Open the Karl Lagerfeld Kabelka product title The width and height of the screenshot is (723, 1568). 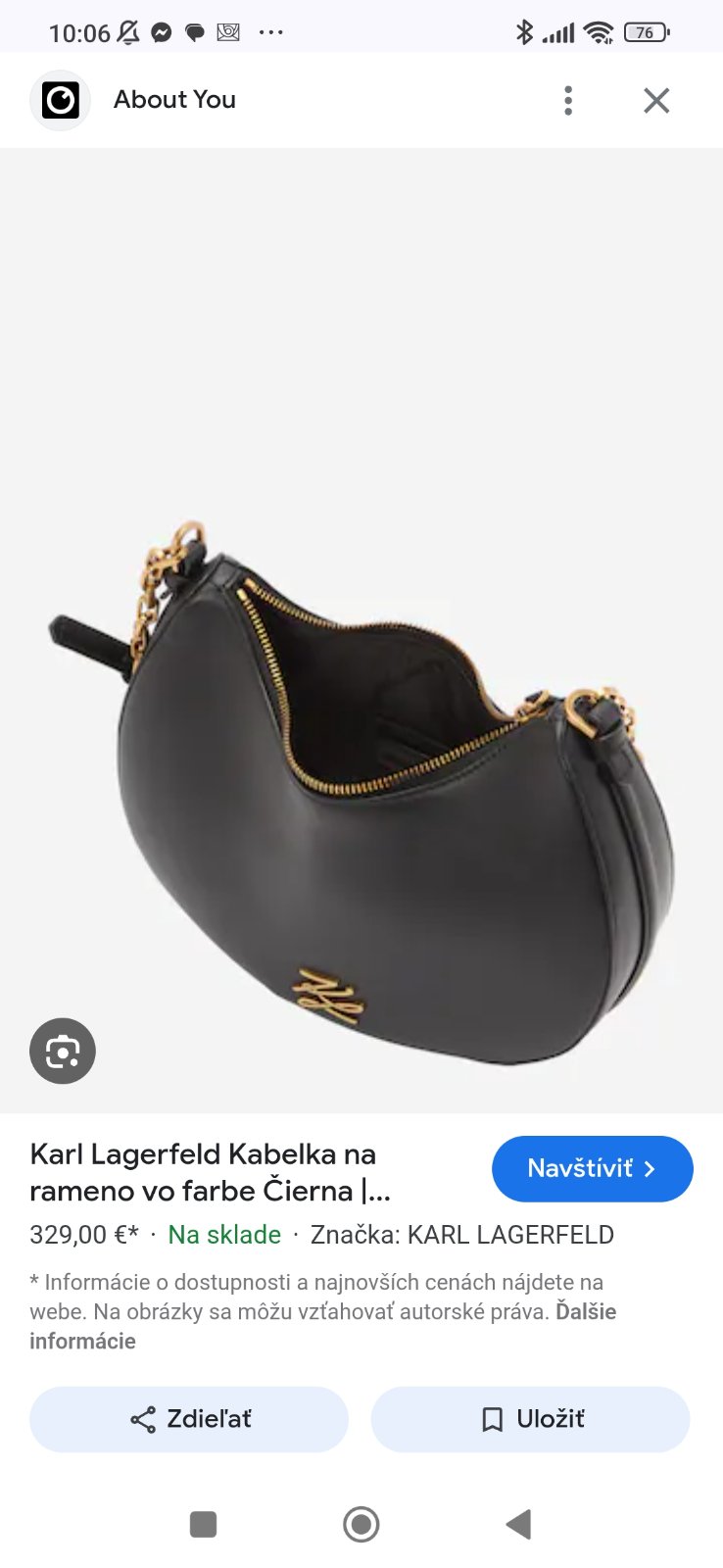210,1172
